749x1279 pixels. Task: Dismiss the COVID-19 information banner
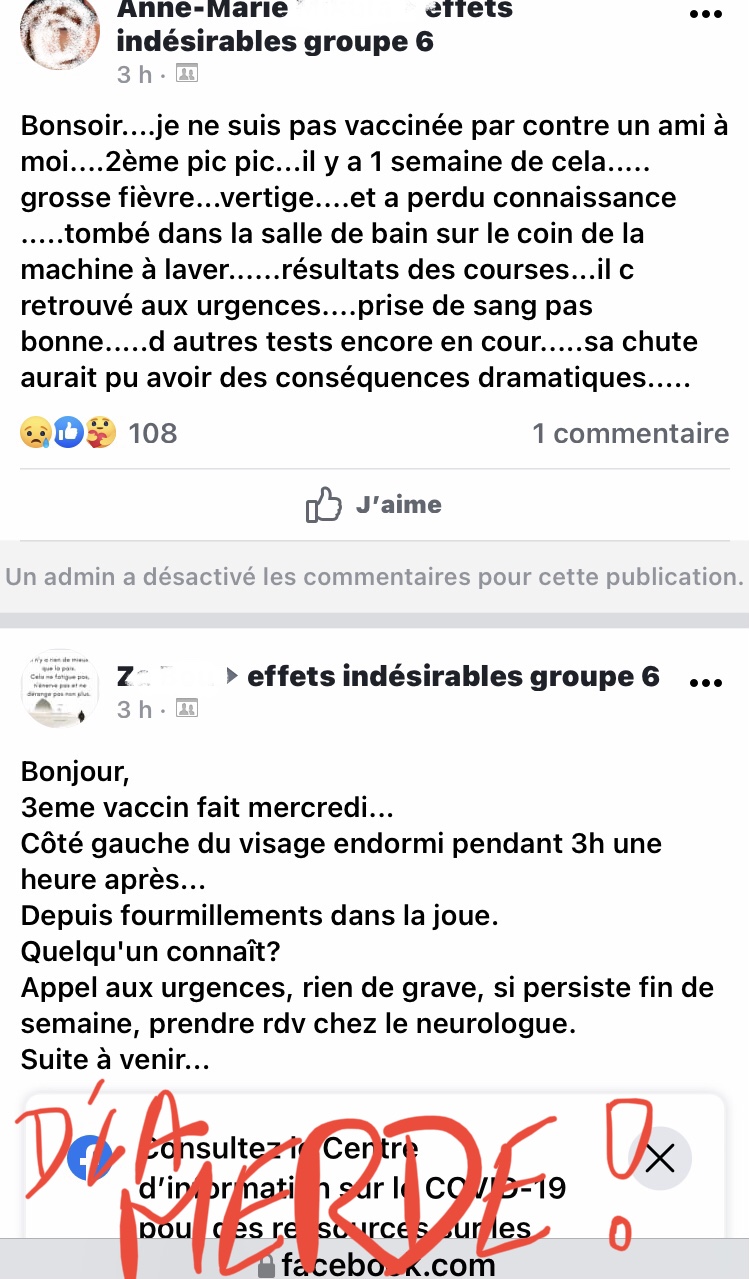660,1158
